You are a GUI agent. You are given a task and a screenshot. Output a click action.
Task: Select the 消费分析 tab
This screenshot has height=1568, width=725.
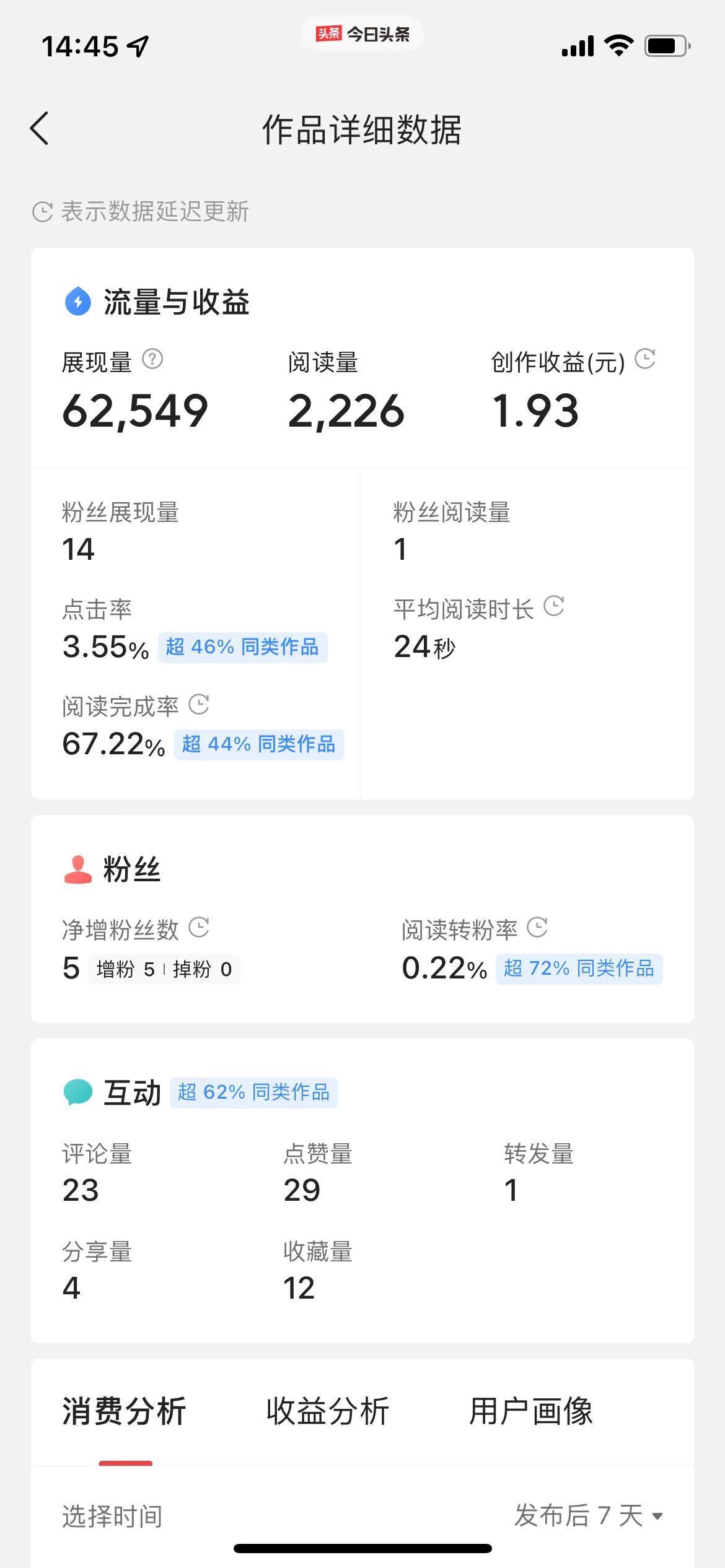click(125, 1412)
